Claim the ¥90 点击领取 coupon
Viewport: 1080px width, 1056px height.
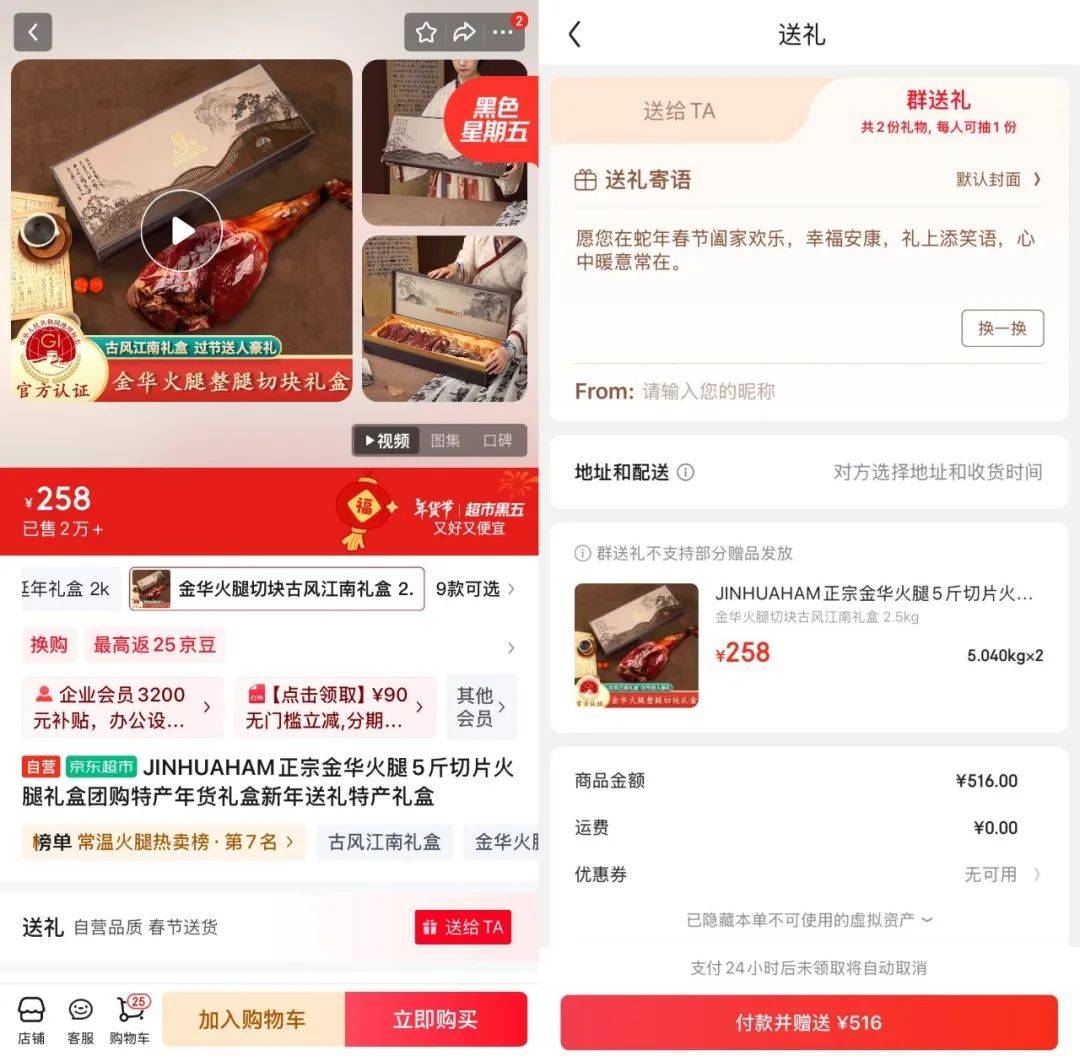(x=335, y=707)
